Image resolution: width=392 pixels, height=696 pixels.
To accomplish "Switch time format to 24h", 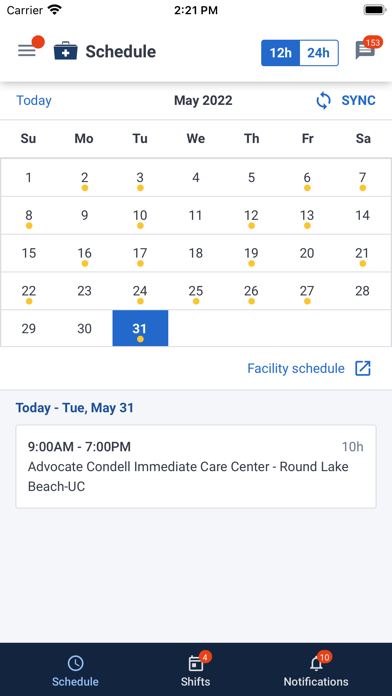I will [x=319, y=53].
